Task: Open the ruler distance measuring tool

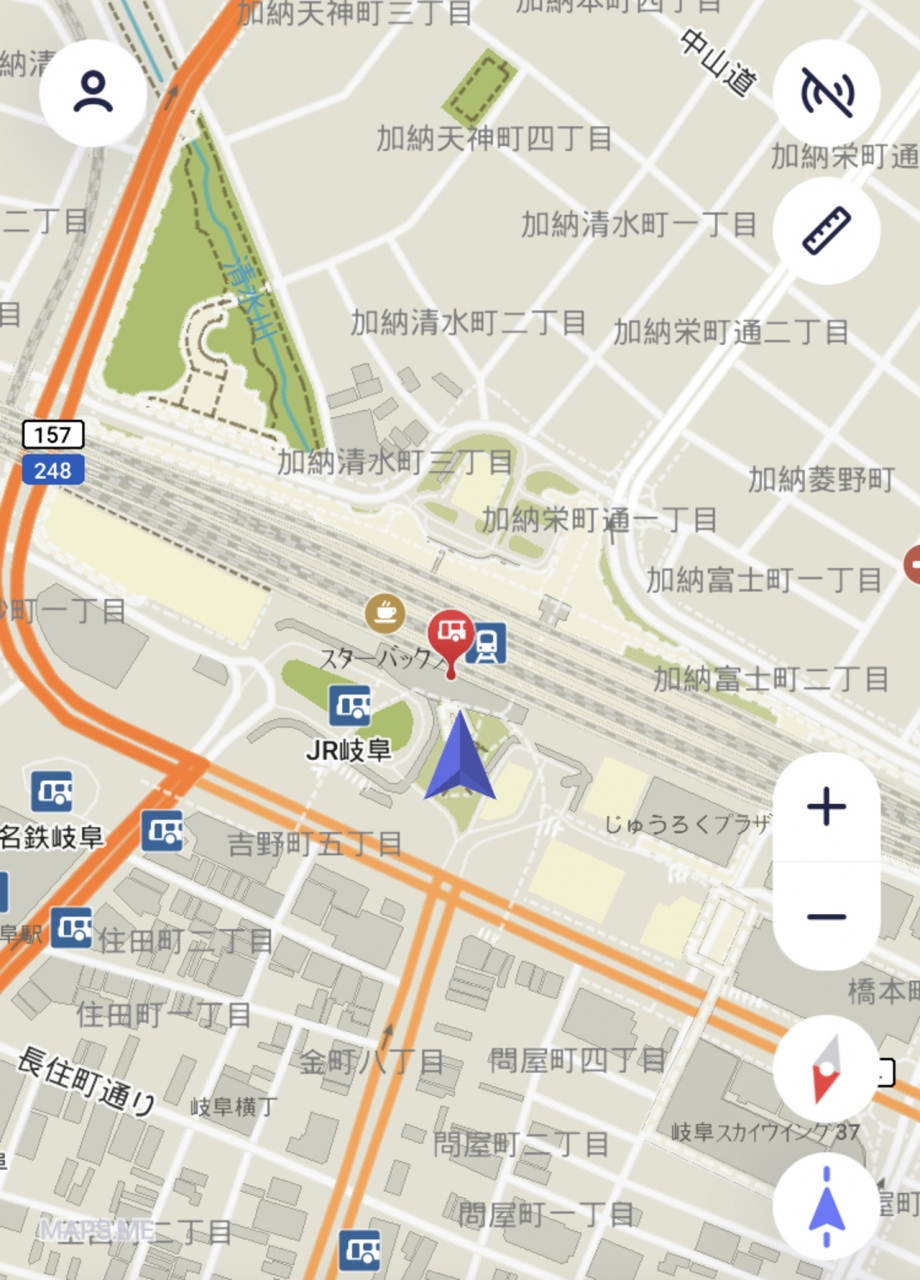Action: pyautogui.click(x=826, y=231)
